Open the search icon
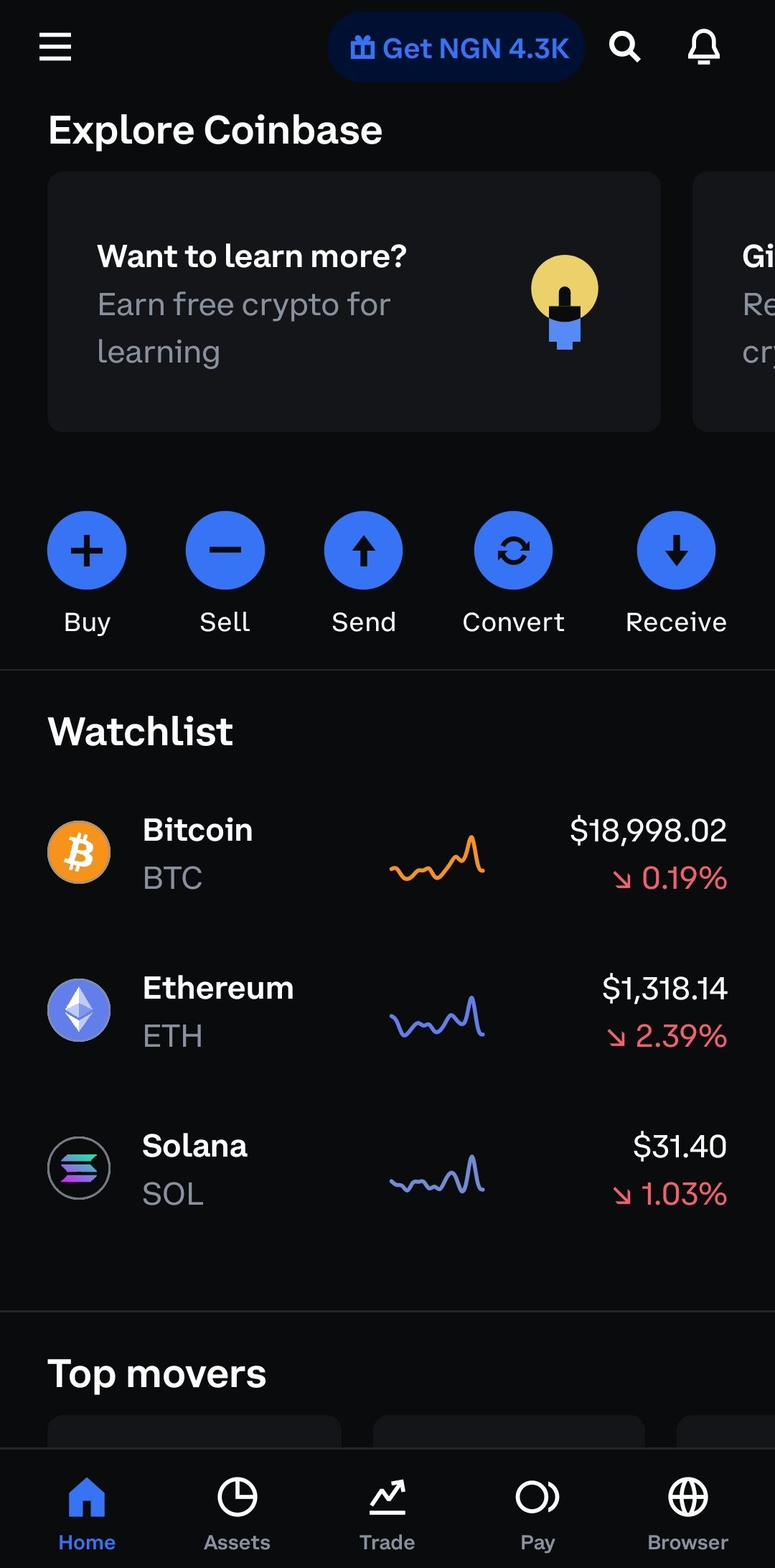The image size is (775, 1568). (x=624, y=47)
